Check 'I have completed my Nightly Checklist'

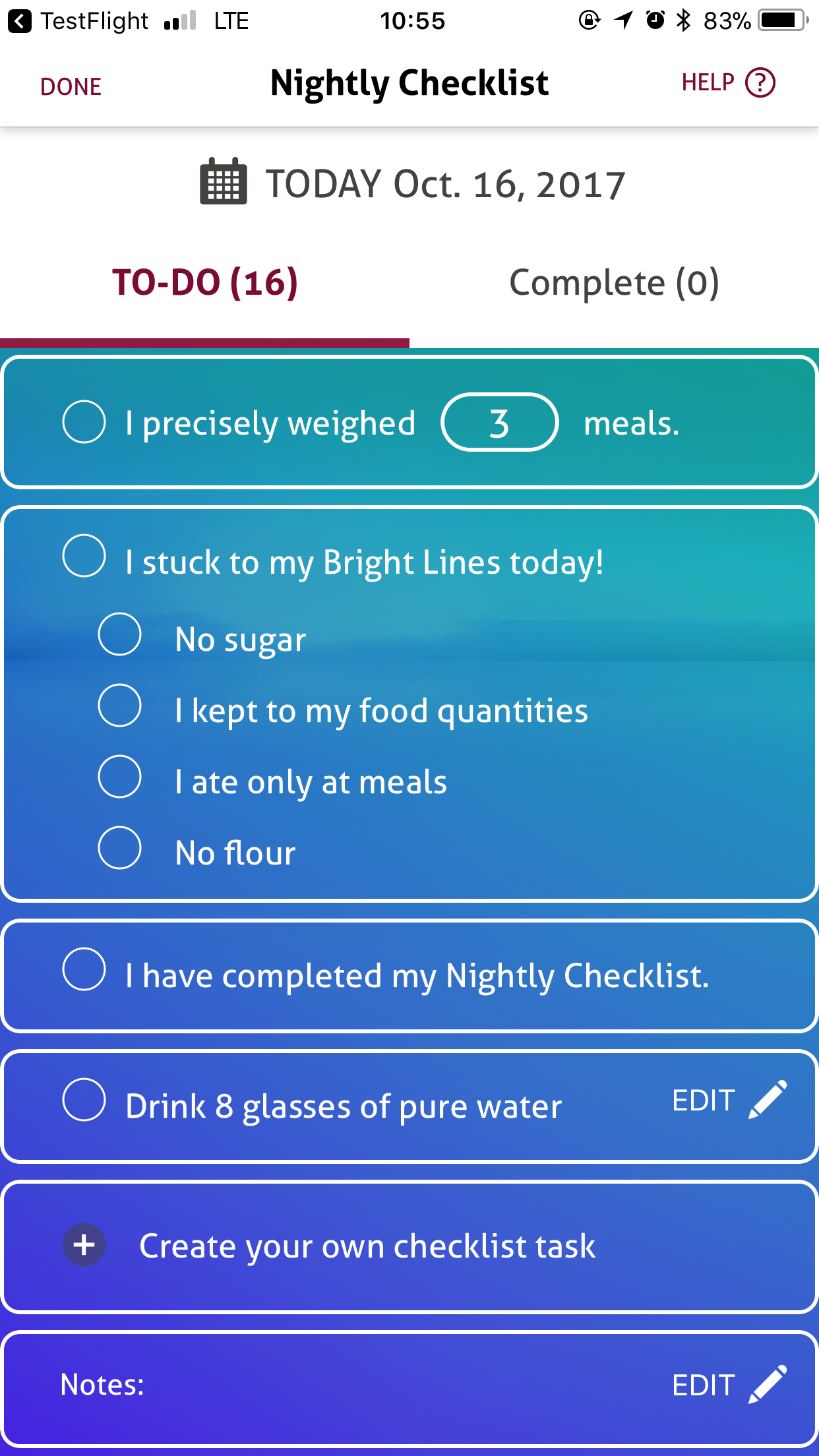pos(84,969)
